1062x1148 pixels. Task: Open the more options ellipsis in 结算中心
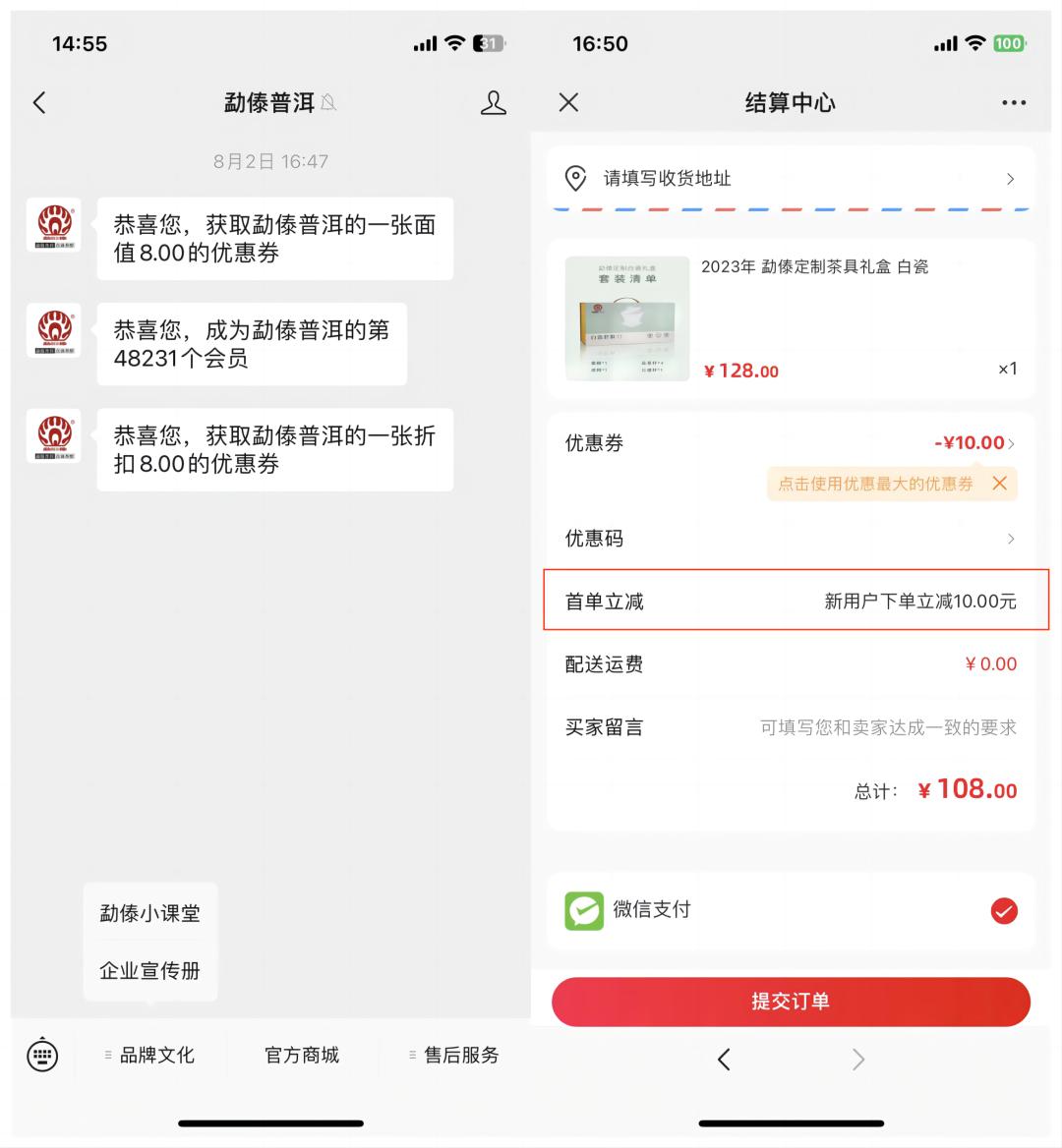tap(1013, 102)
